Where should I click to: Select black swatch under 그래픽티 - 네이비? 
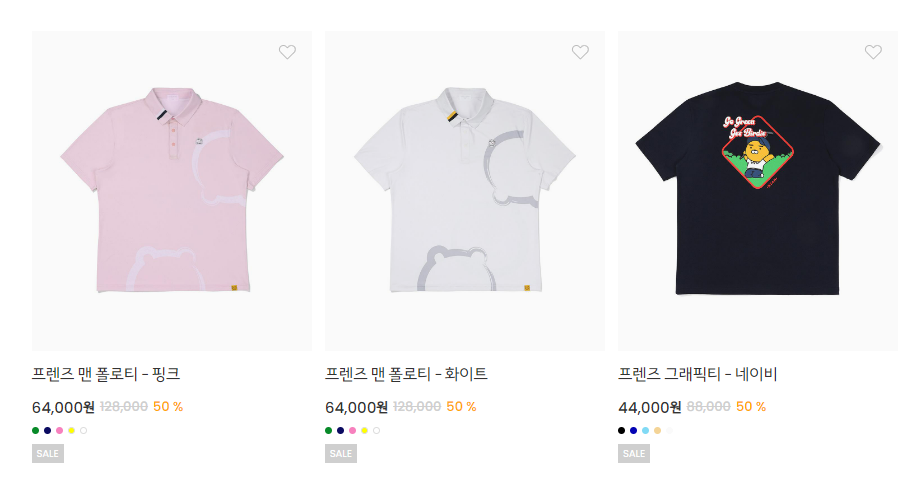click(622, 431)
